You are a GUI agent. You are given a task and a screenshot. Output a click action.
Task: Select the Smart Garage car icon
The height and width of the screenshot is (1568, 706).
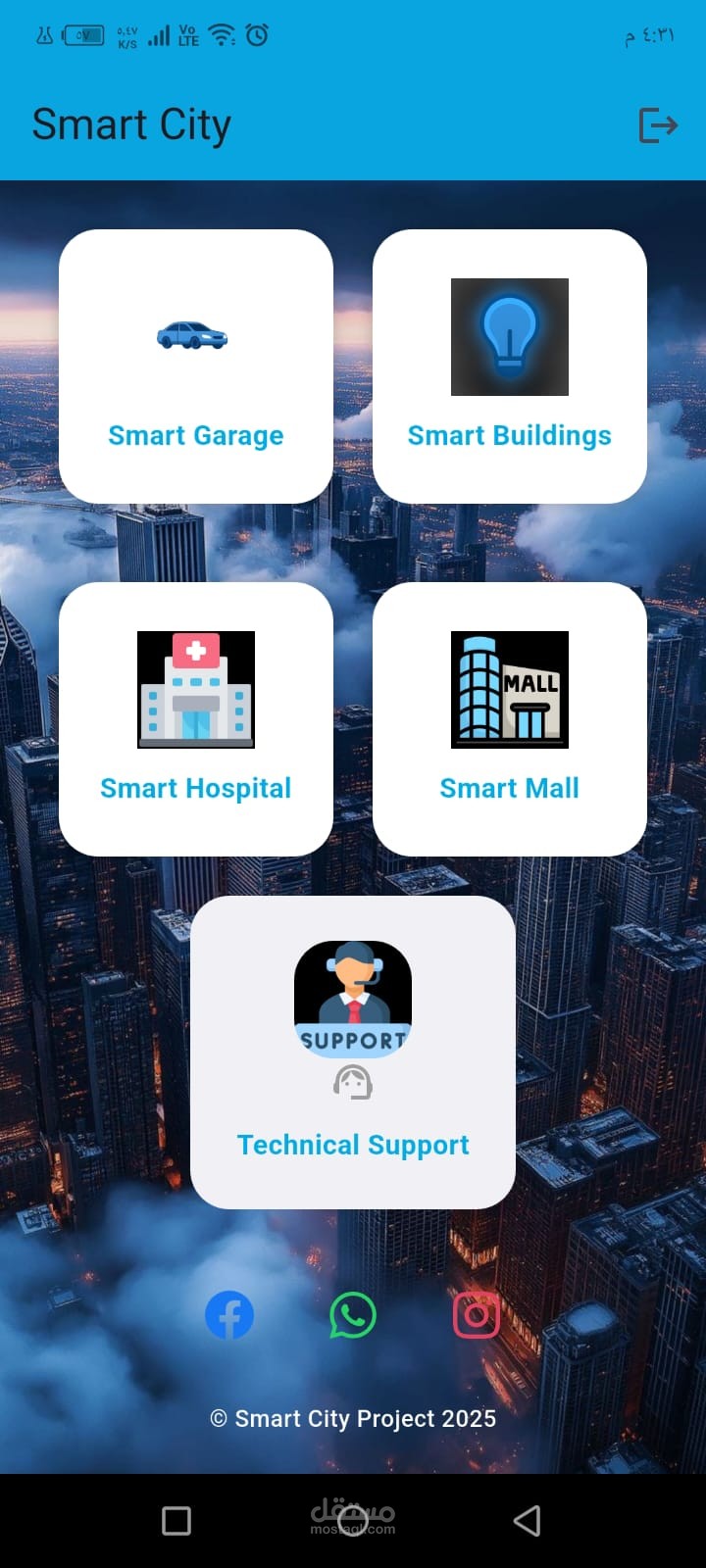point(195,336)
